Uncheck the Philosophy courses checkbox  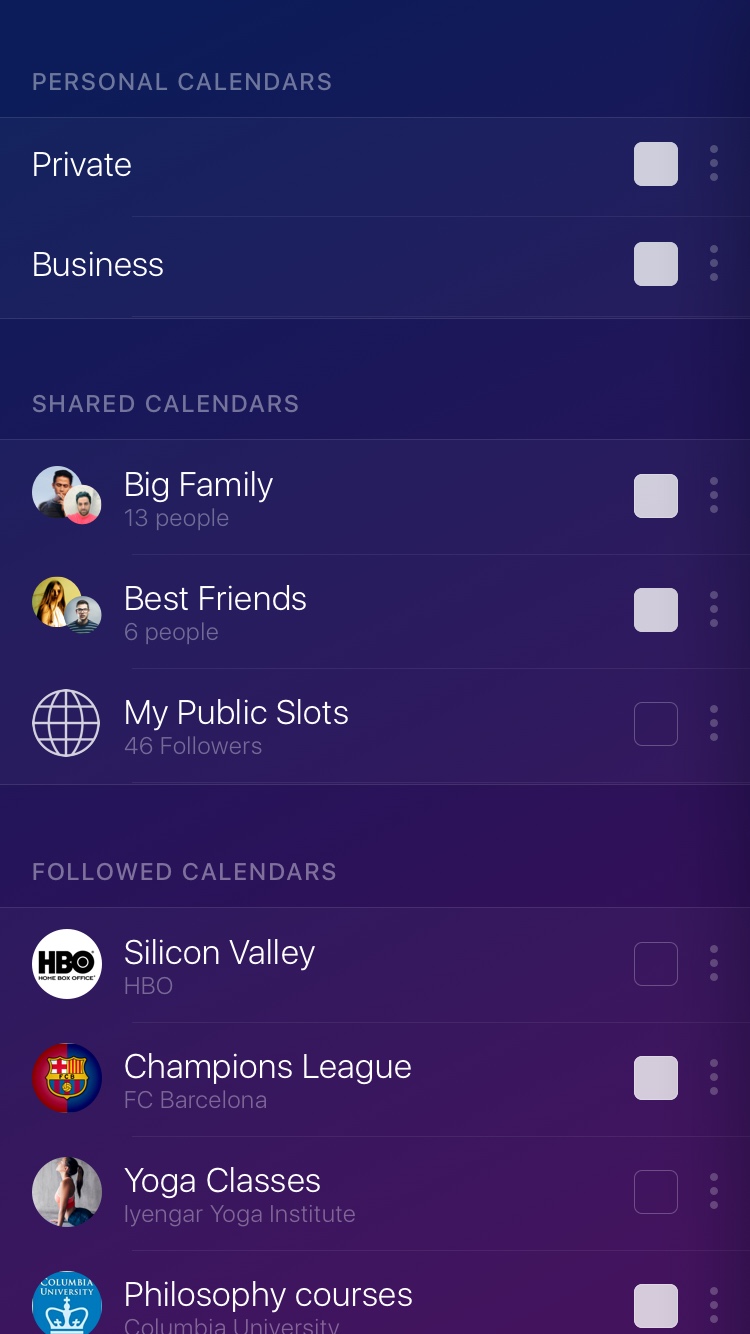pyautogui.click(x=656, y=1306)
